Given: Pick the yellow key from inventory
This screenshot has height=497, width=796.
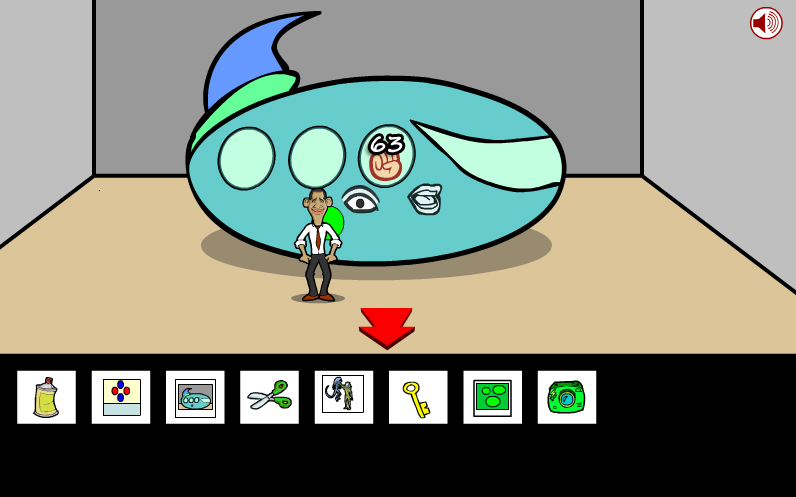Looking at the screenshot, I should coord(417,397).
